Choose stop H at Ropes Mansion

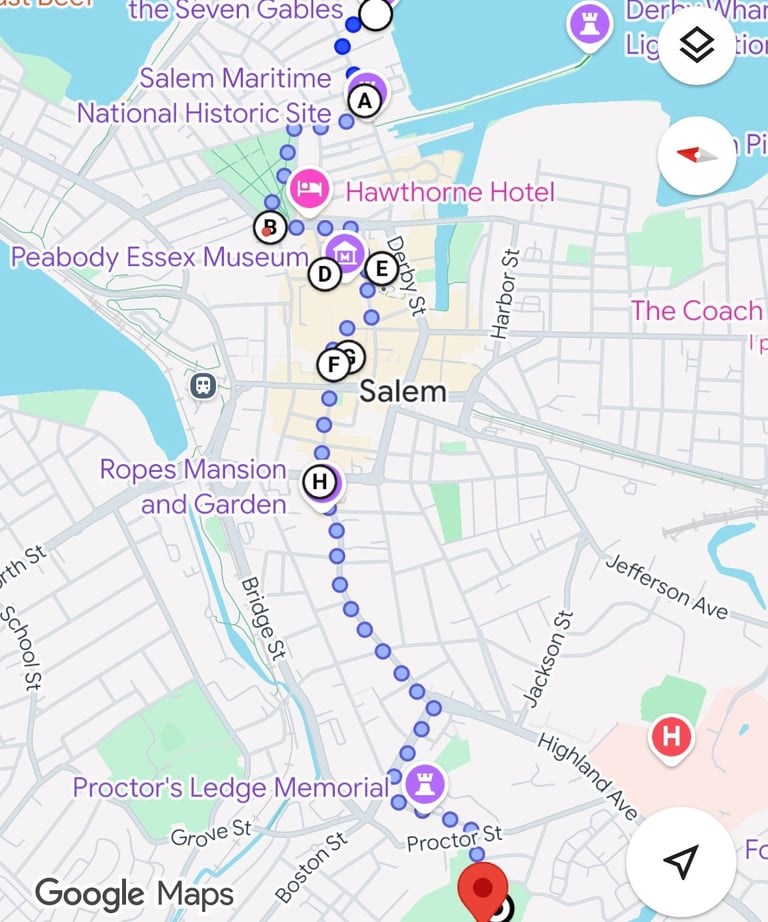(320, 482)
